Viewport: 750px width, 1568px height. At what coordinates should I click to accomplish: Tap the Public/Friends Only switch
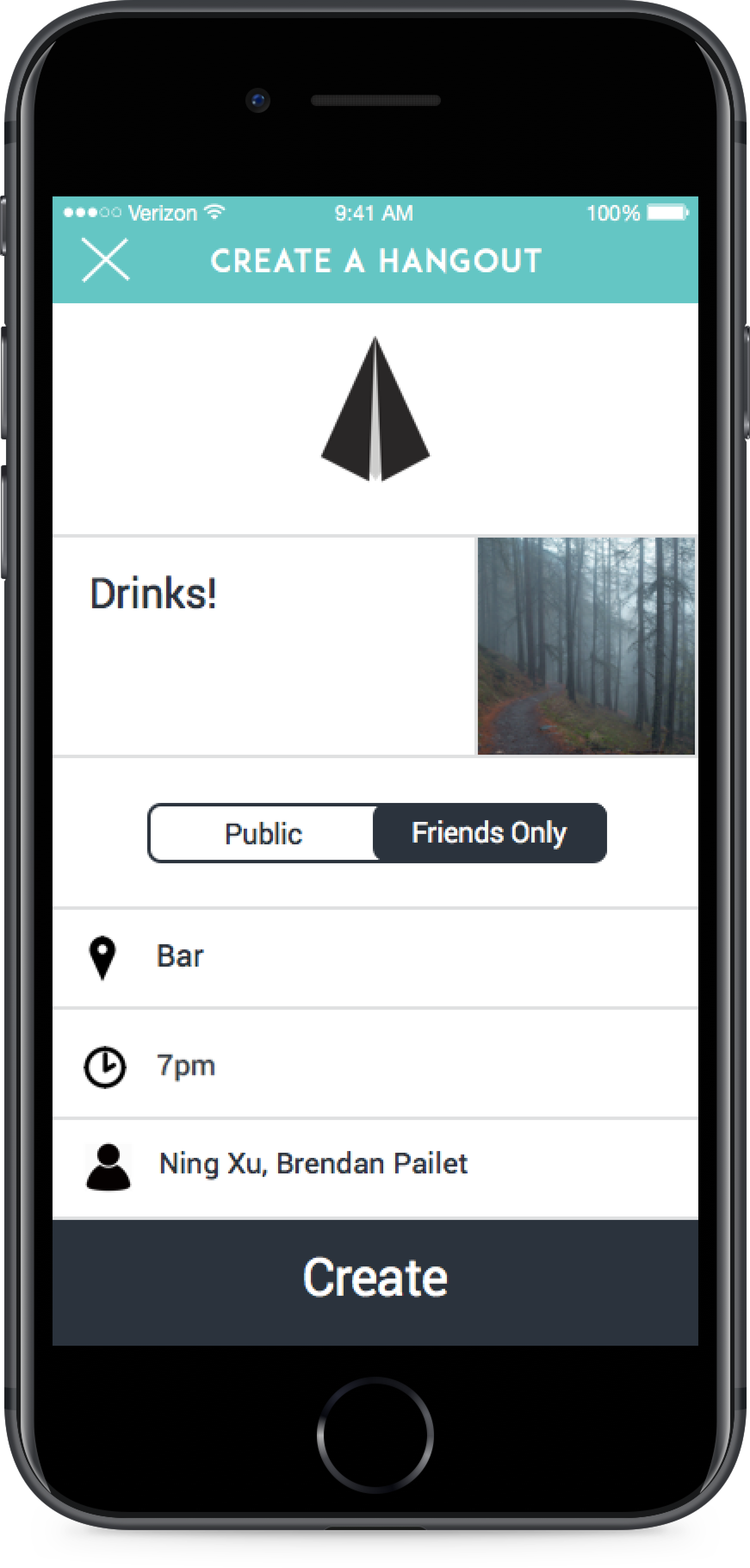(x=376, y=833)
